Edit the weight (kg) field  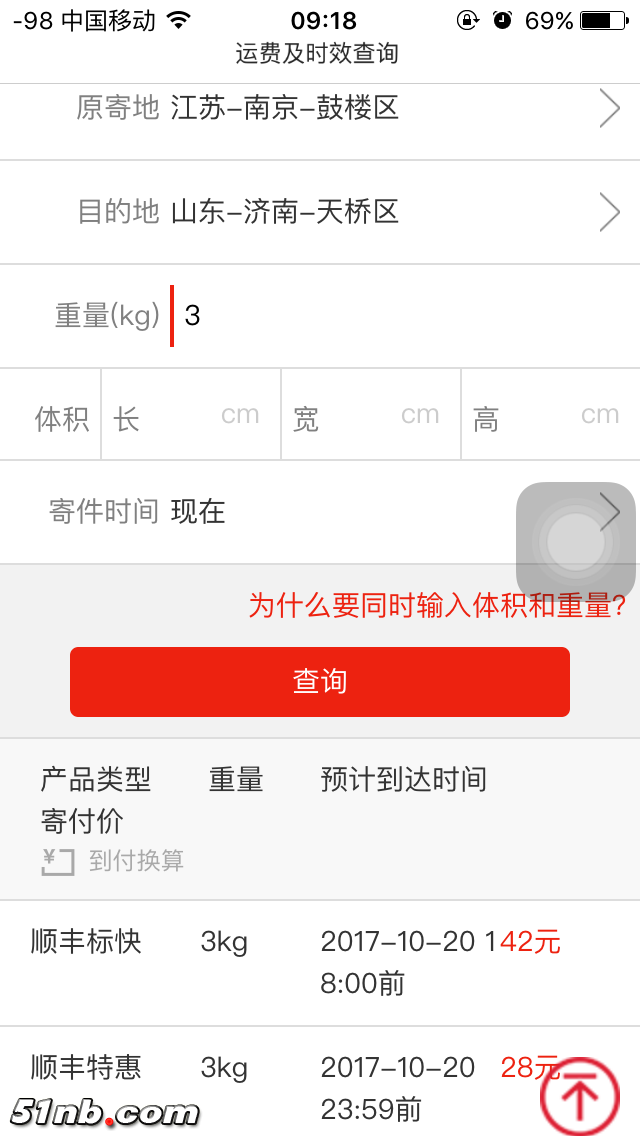[x=400, y=316]
